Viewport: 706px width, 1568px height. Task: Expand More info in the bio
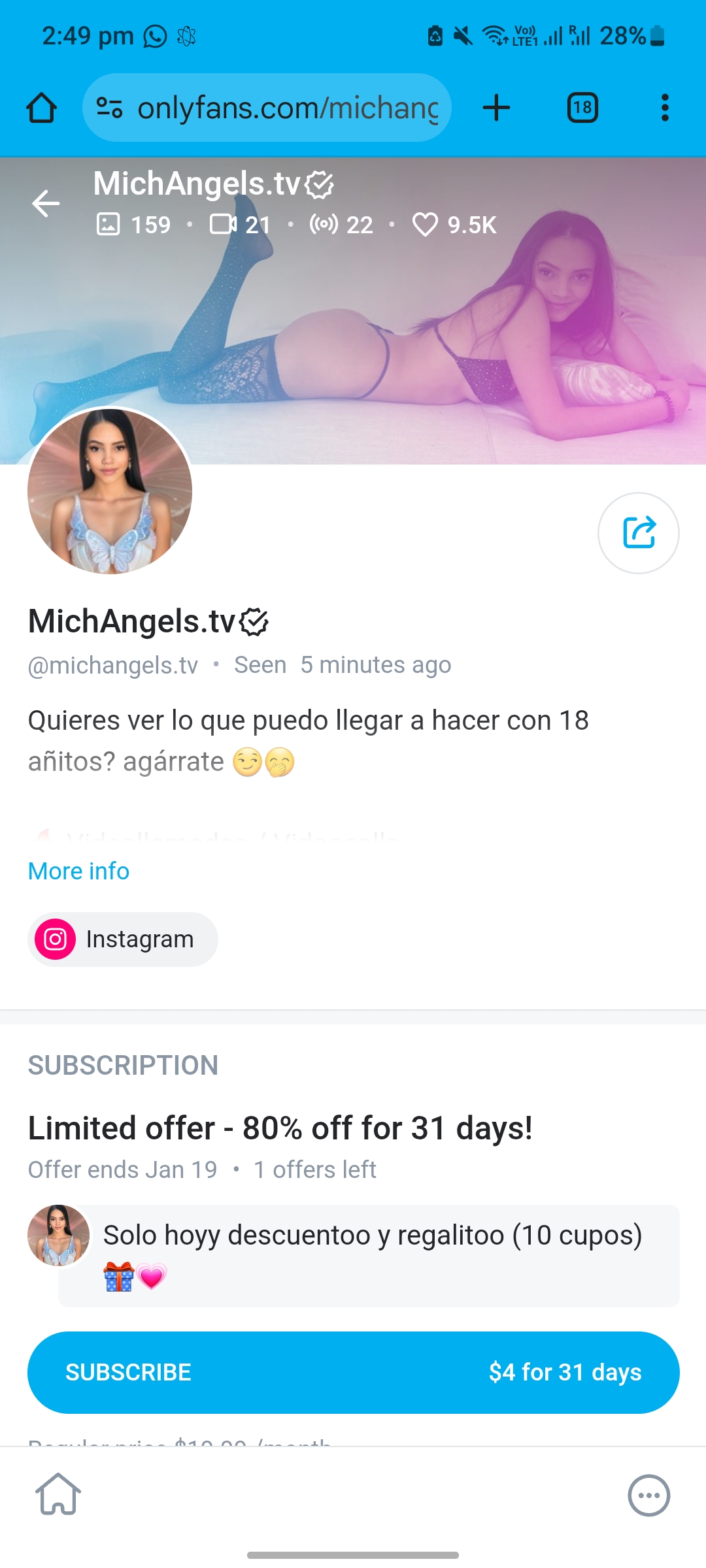pos(78,871)
